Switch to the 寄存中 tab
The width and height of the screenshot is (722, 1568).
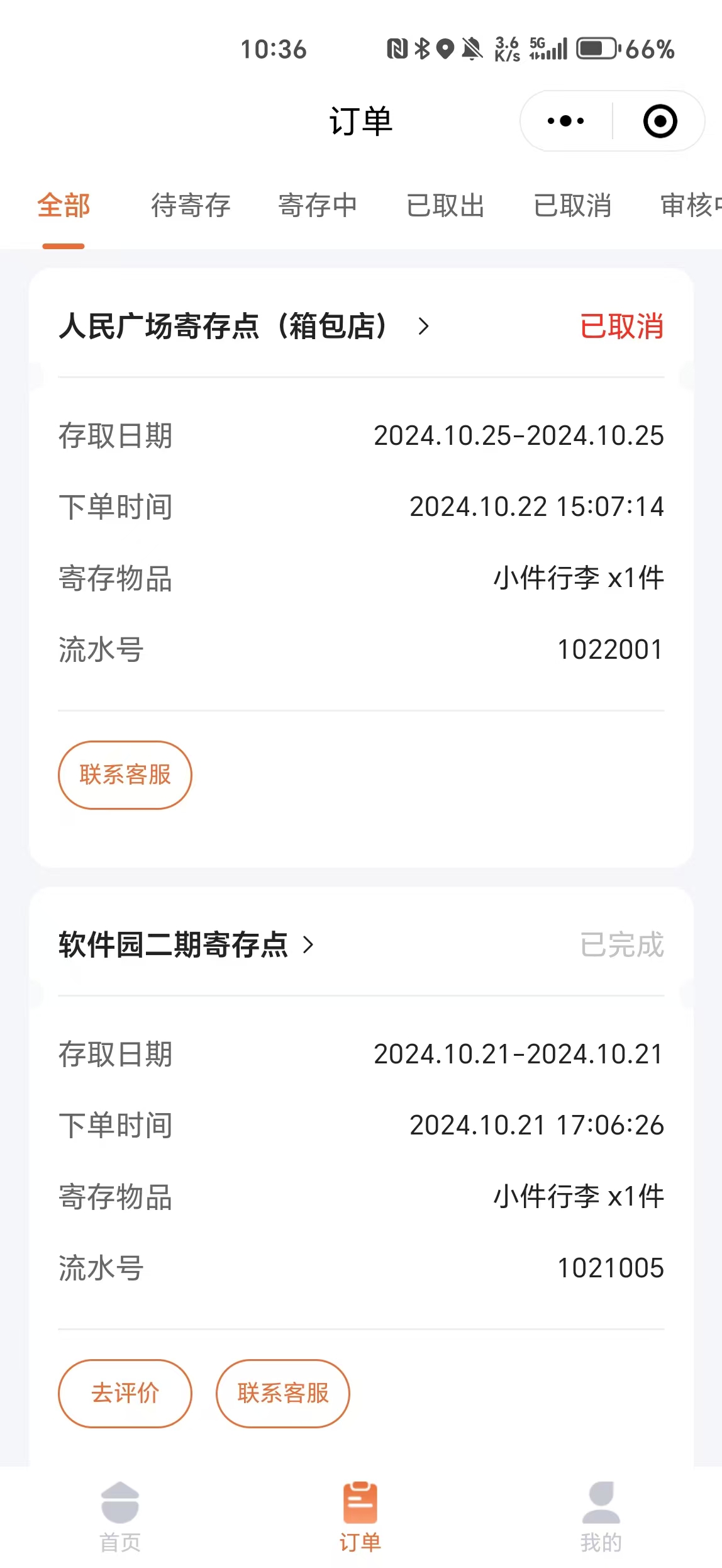(x=318, y=206)
